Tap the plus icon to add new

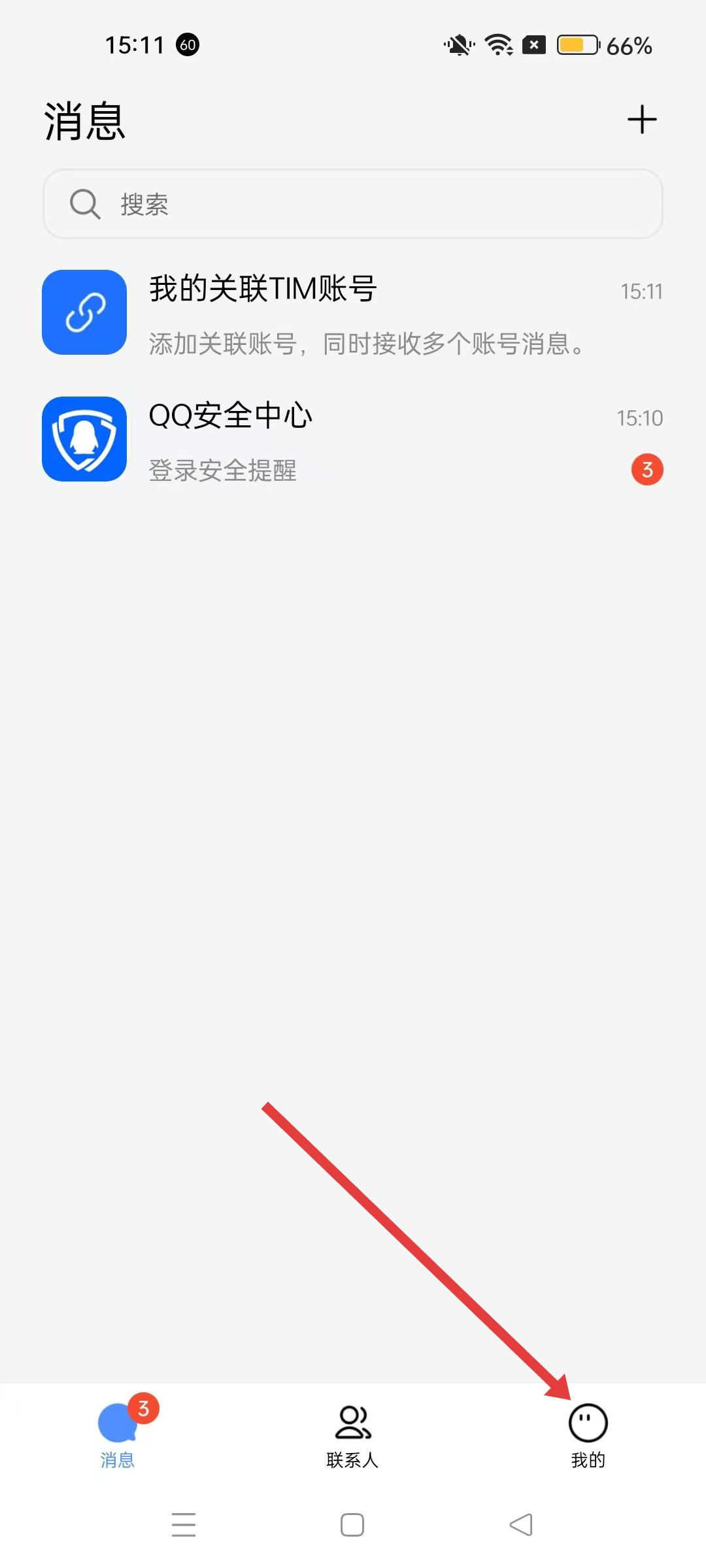click(x=641, y=120)
